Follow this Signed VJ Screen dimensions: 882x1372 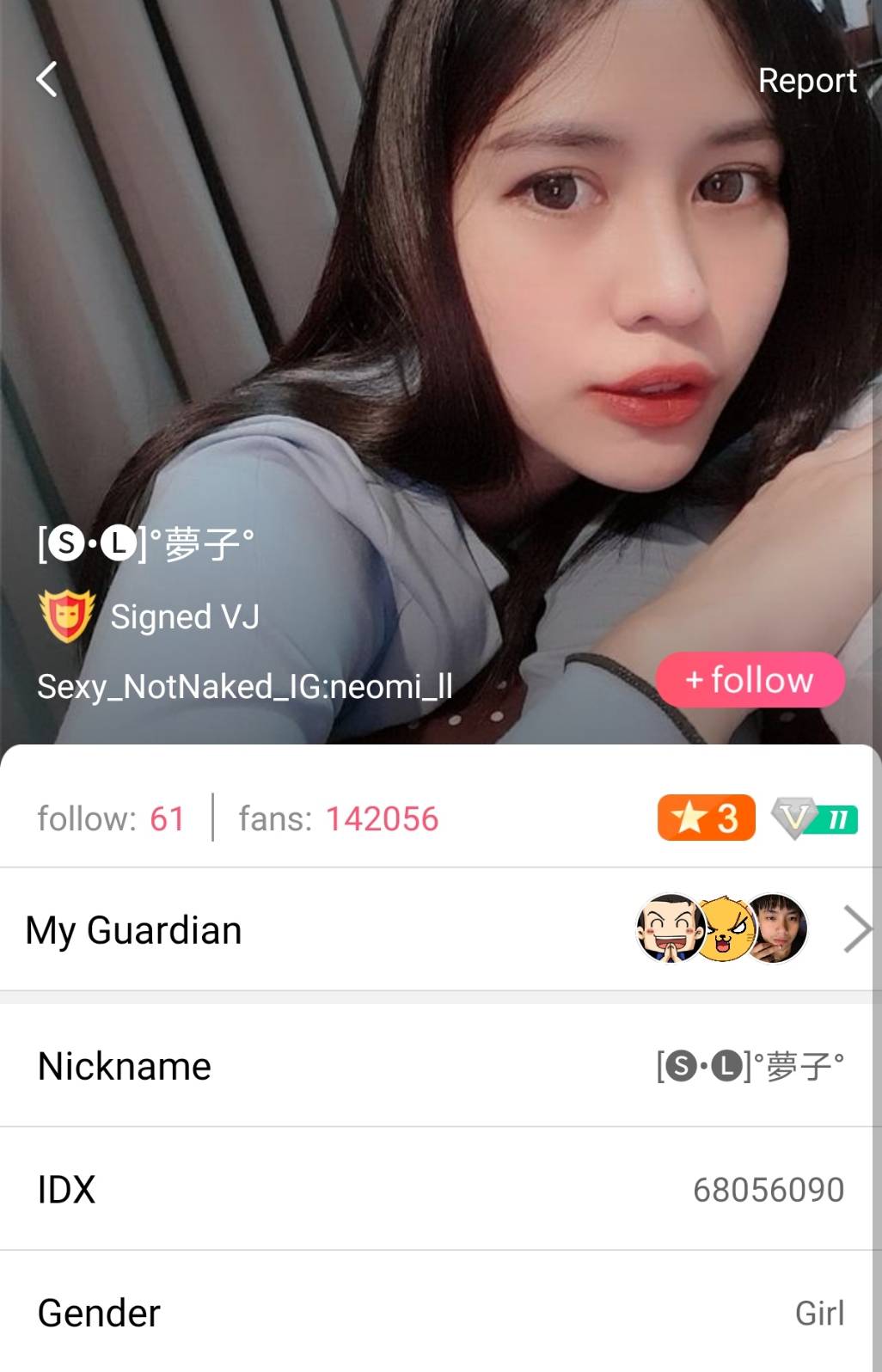pos(750,680)
